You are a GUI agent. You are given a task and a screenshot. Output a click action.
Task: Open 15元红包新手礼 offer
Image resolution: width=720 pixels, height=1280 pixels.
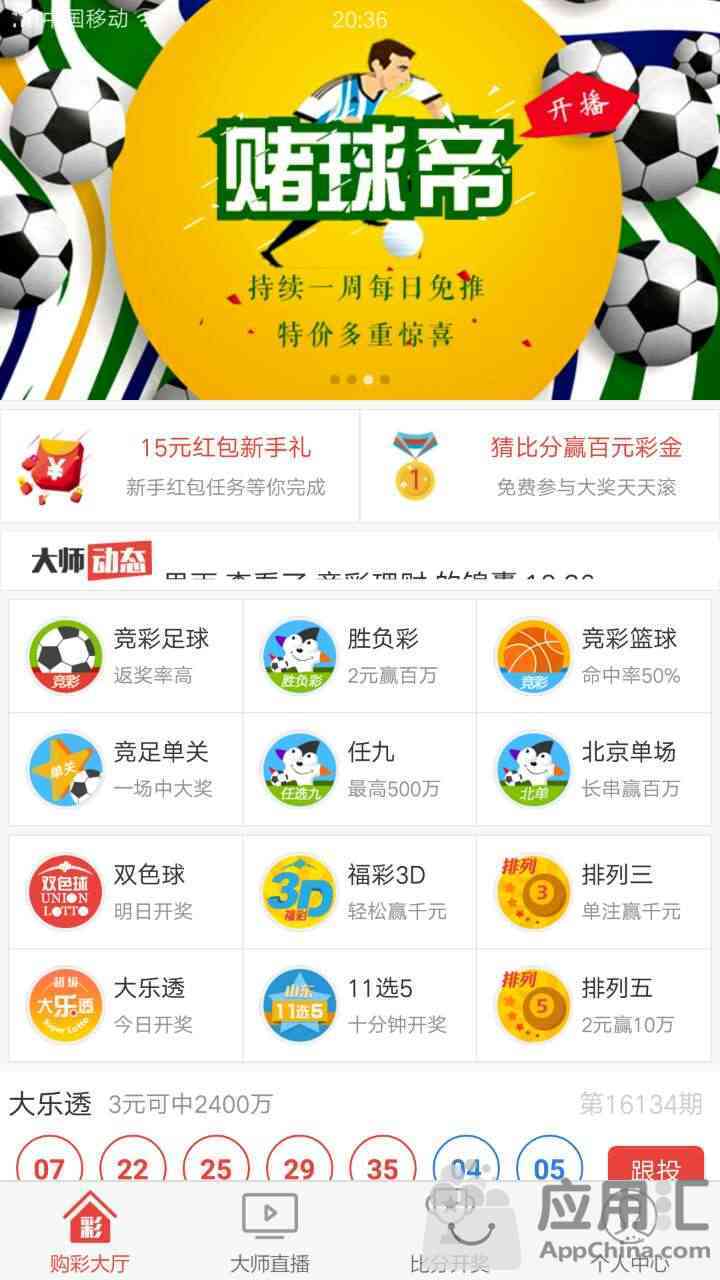click(180, 465)
